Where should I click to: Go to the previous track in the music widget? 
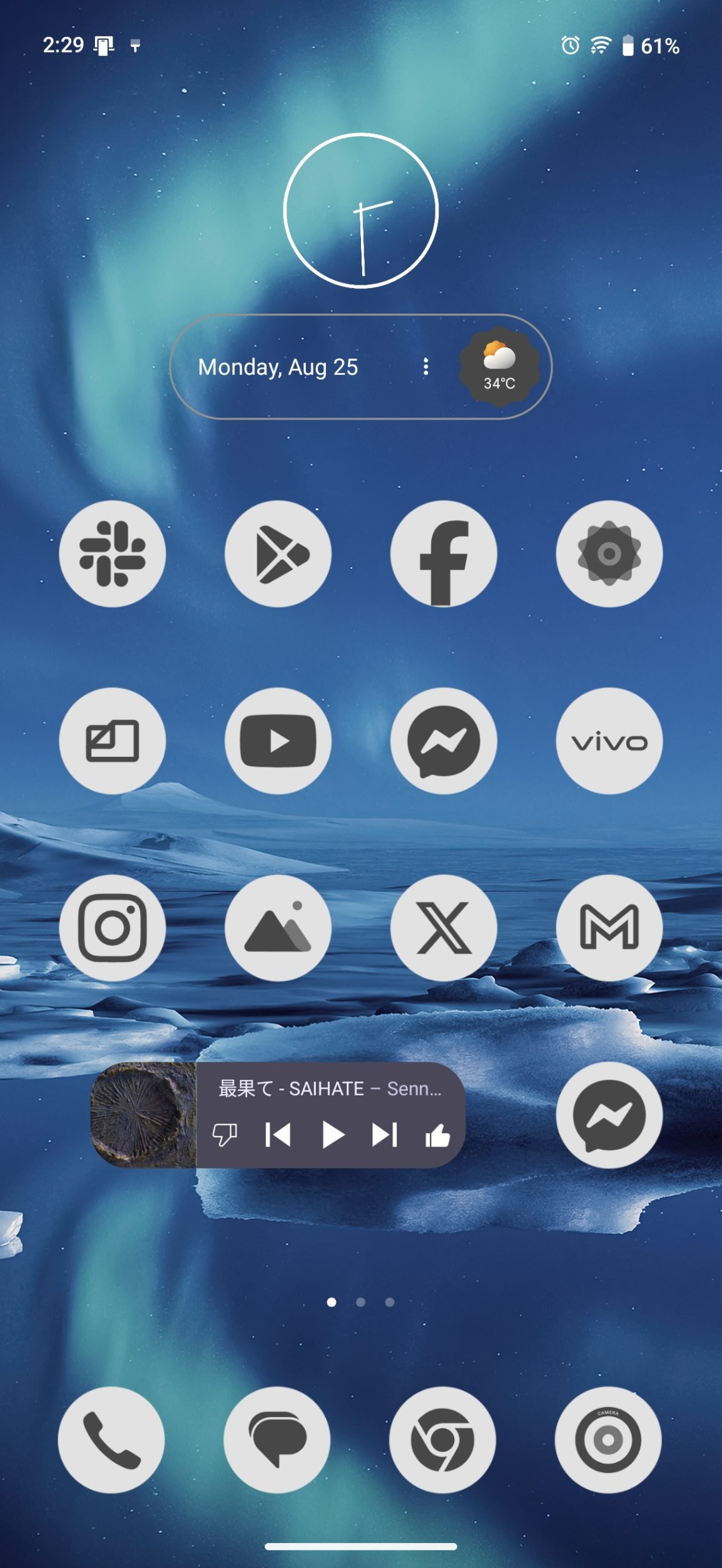click(x=278, y=1135)
